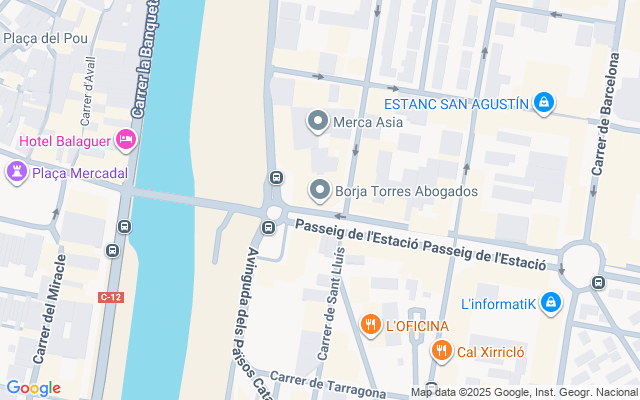Select the Plaça Mercadal landmark pin
This screenshot has height=400, width=640.
pyautogui.click(x=17, y=172)
